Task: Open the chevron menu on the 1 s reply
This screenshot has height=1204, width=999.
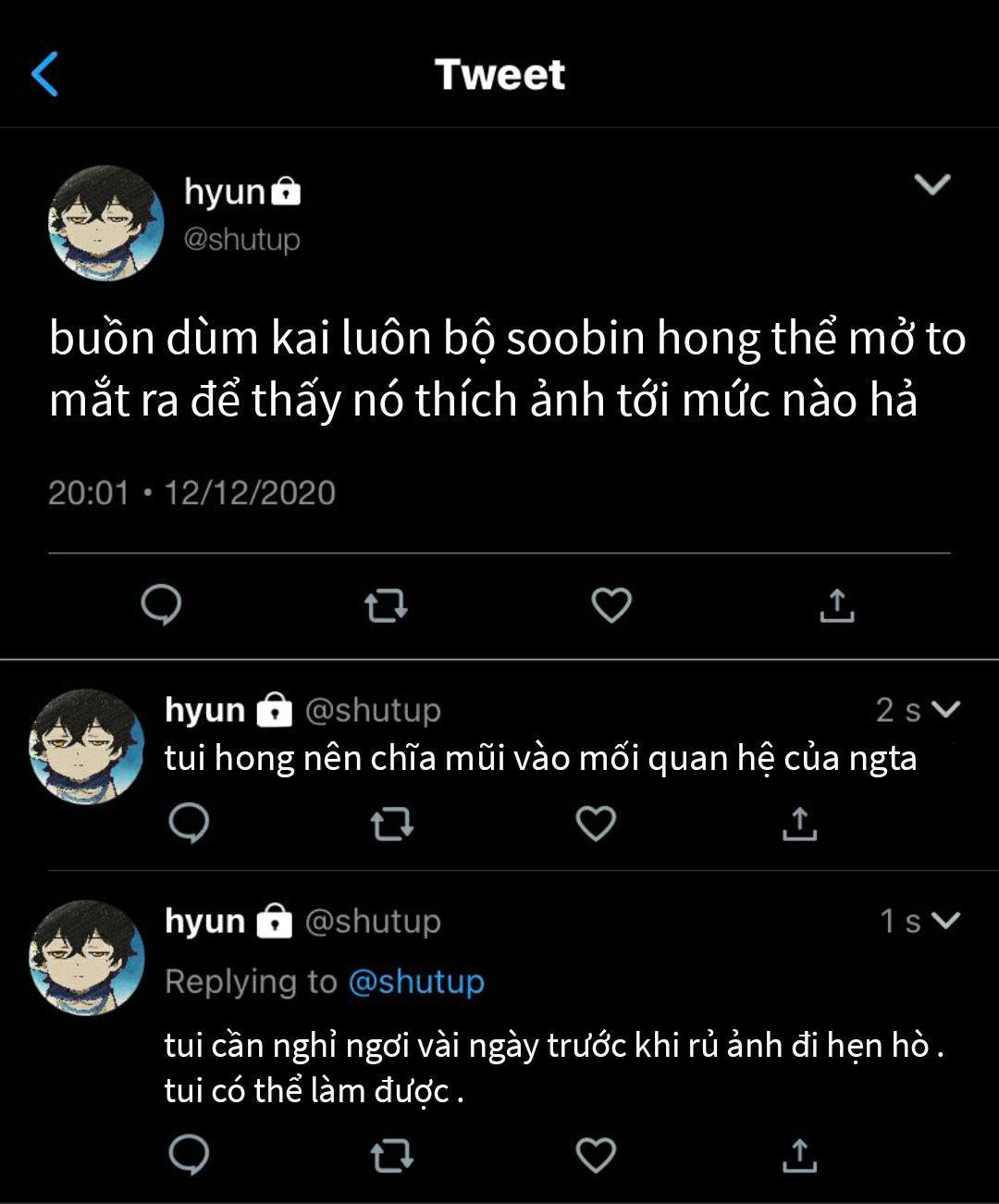Action: [x=945, y=921]
